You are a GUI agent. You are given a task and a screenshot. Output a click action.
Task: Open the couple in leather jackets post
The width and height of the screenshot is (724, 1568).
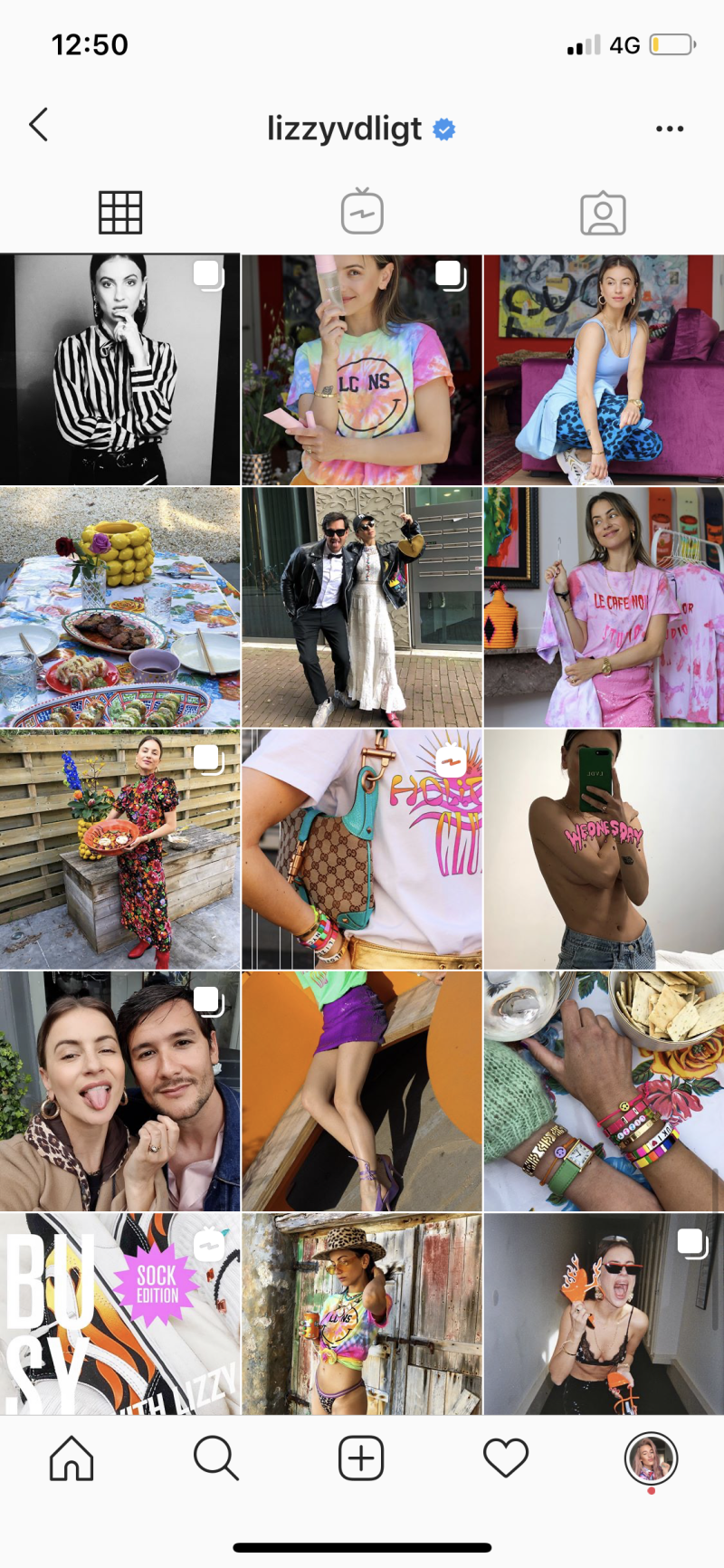(362, 607)
